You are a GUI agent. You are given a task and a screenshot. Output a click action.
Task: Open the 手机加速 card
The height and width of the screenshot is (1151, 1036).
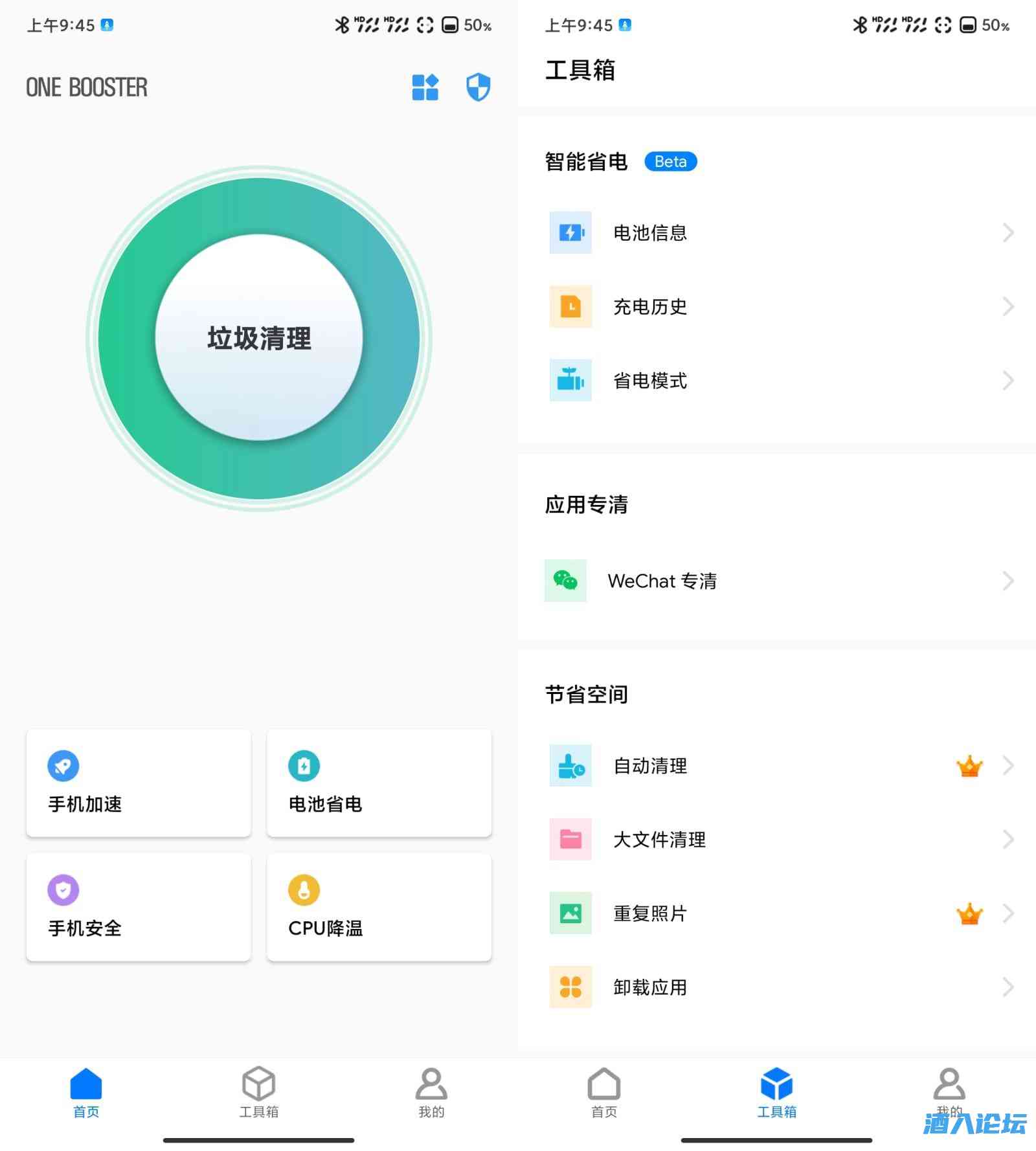(139, 783)
